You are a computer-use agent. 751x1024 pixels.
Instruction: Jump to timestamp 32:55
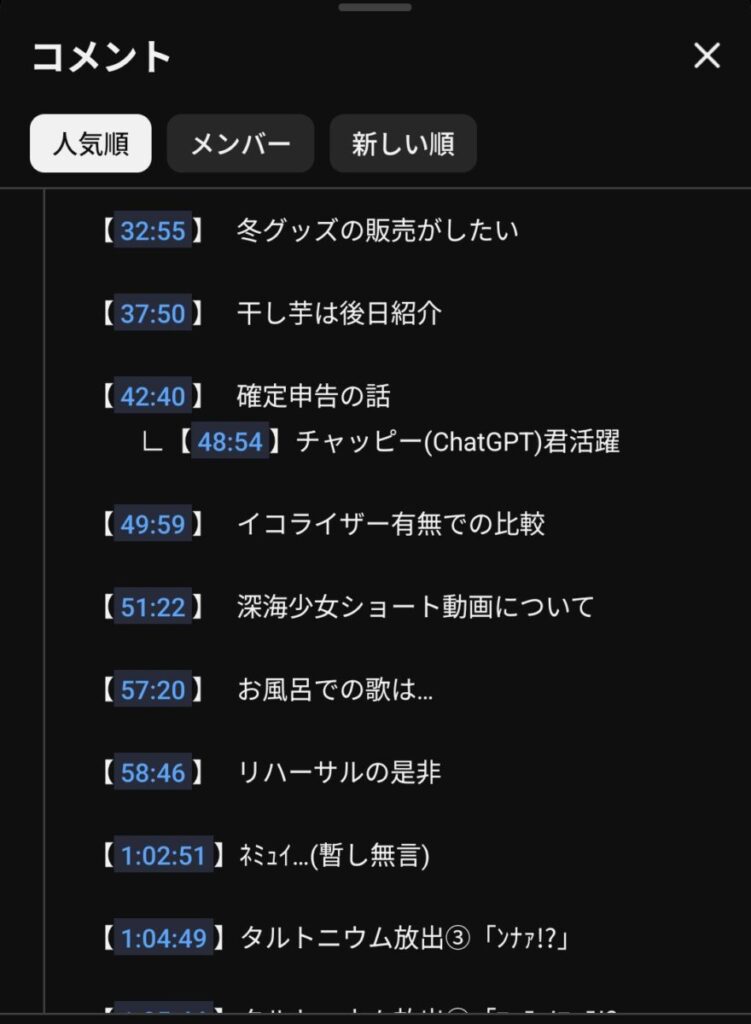click(153, 231)
